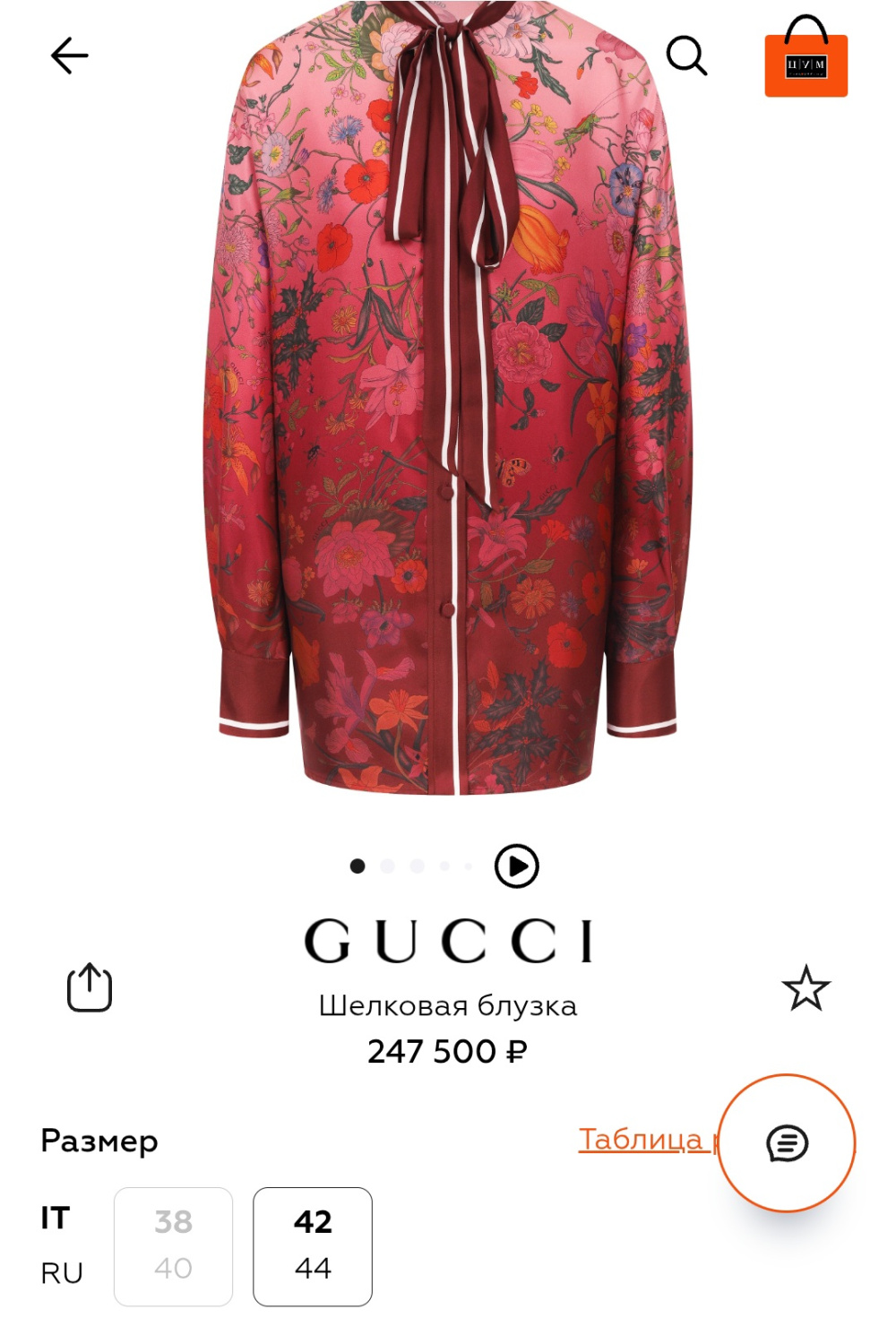Open the image carousel second dot
Viewport: 896px width, 1344px height.
(387, 866)
